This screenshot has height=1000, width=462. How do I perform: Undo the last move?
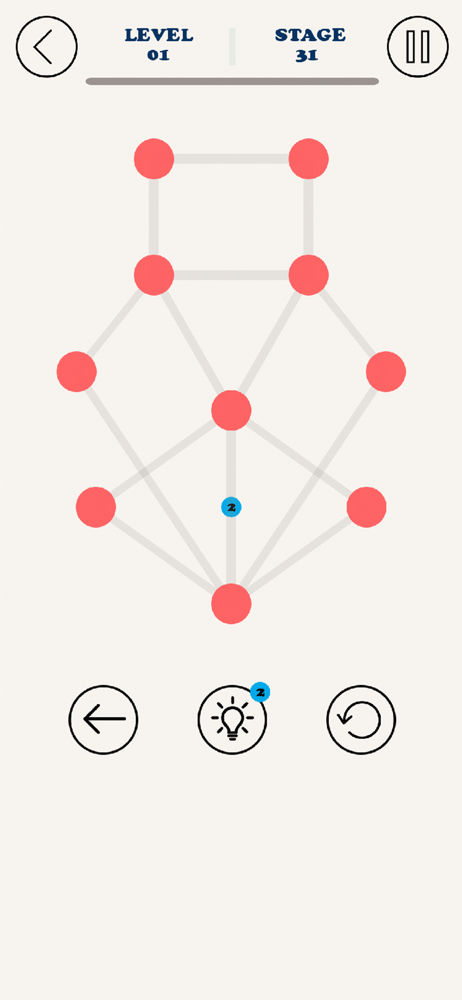(x=103, y=719)
